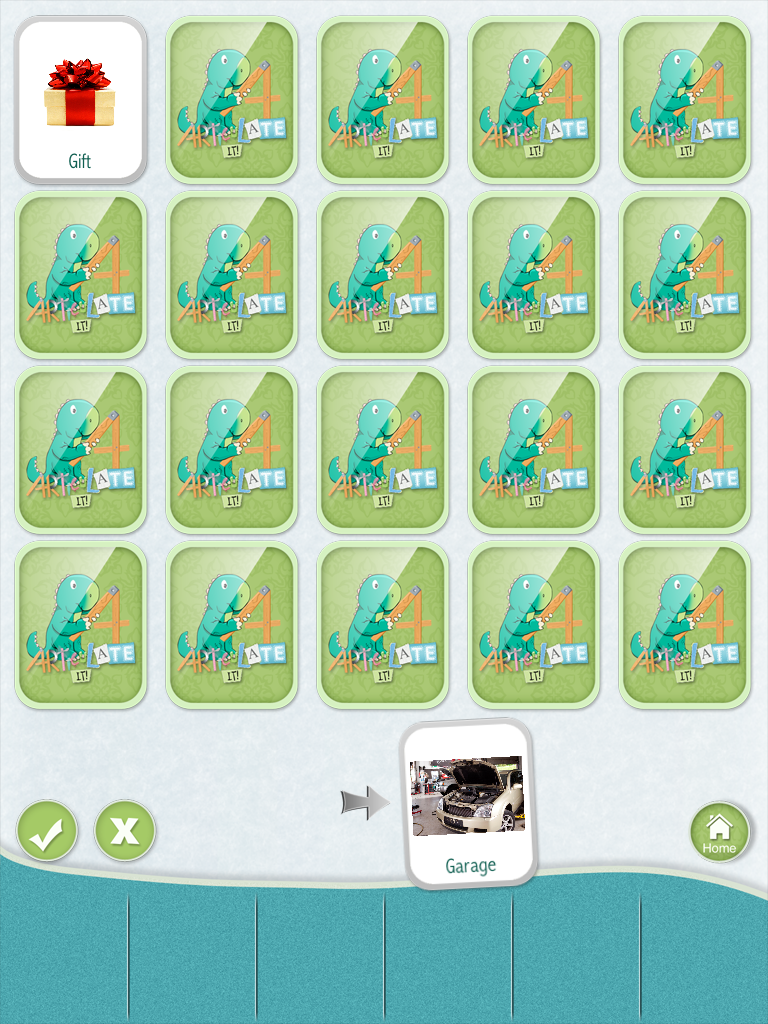Mark the answer correct with the checkmark
Image resolution: width=768 pixels, height=1024 pixels.
46,831
